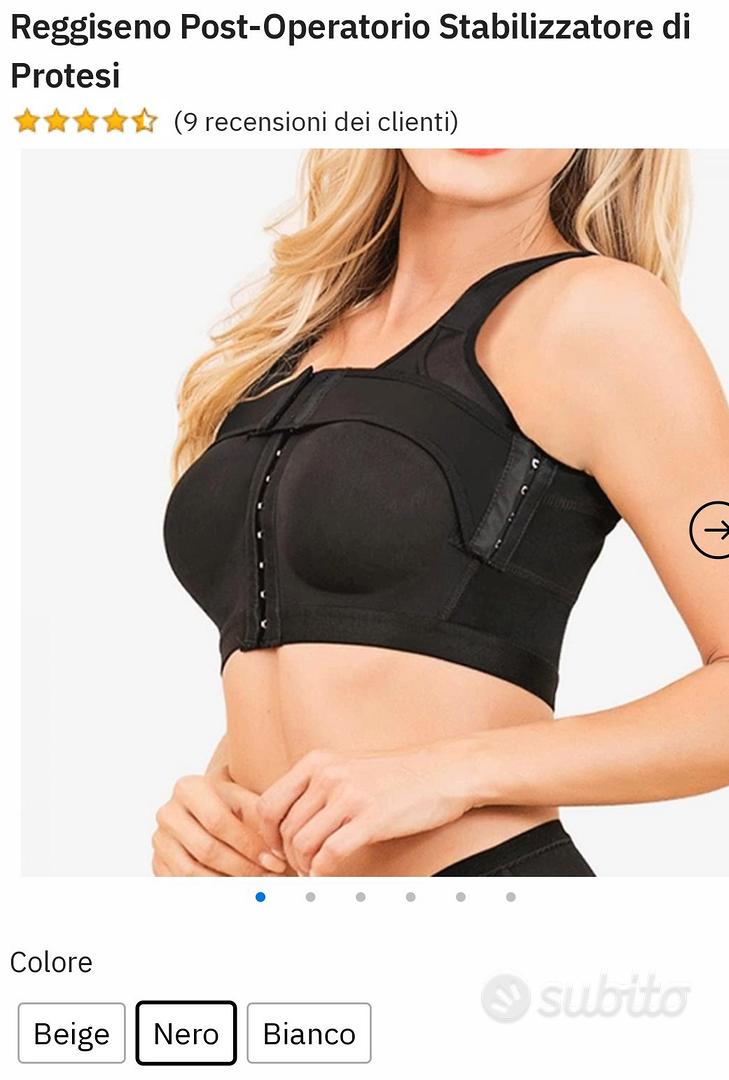This screenshot has height=1080, width=729.
Task: Choose the Nero color option
Action: [x=186, y=1033]
